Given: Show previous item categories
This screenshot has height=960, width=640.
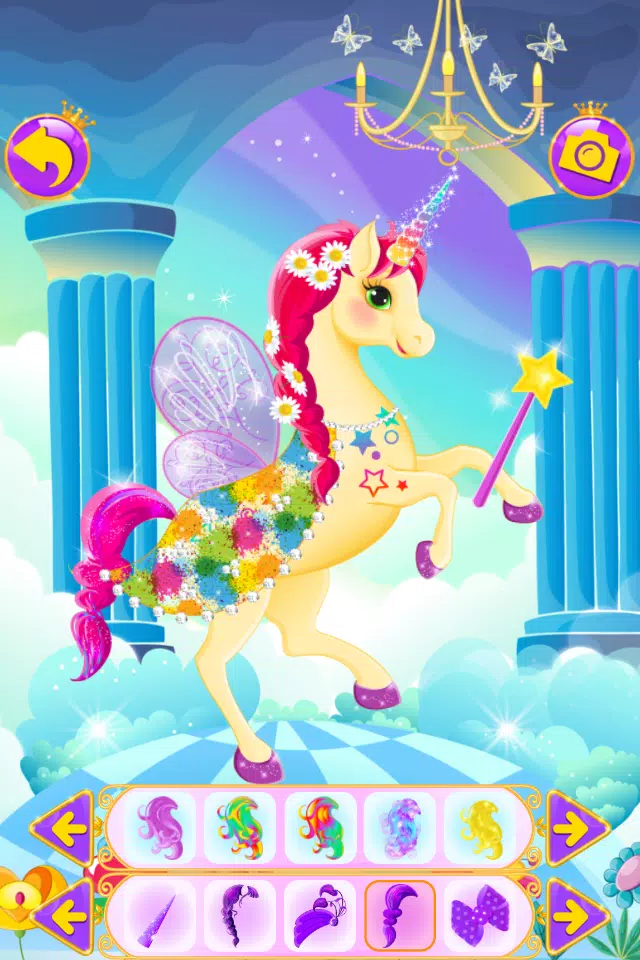Looking at the screenshot, I should click(x=62, y=915).
